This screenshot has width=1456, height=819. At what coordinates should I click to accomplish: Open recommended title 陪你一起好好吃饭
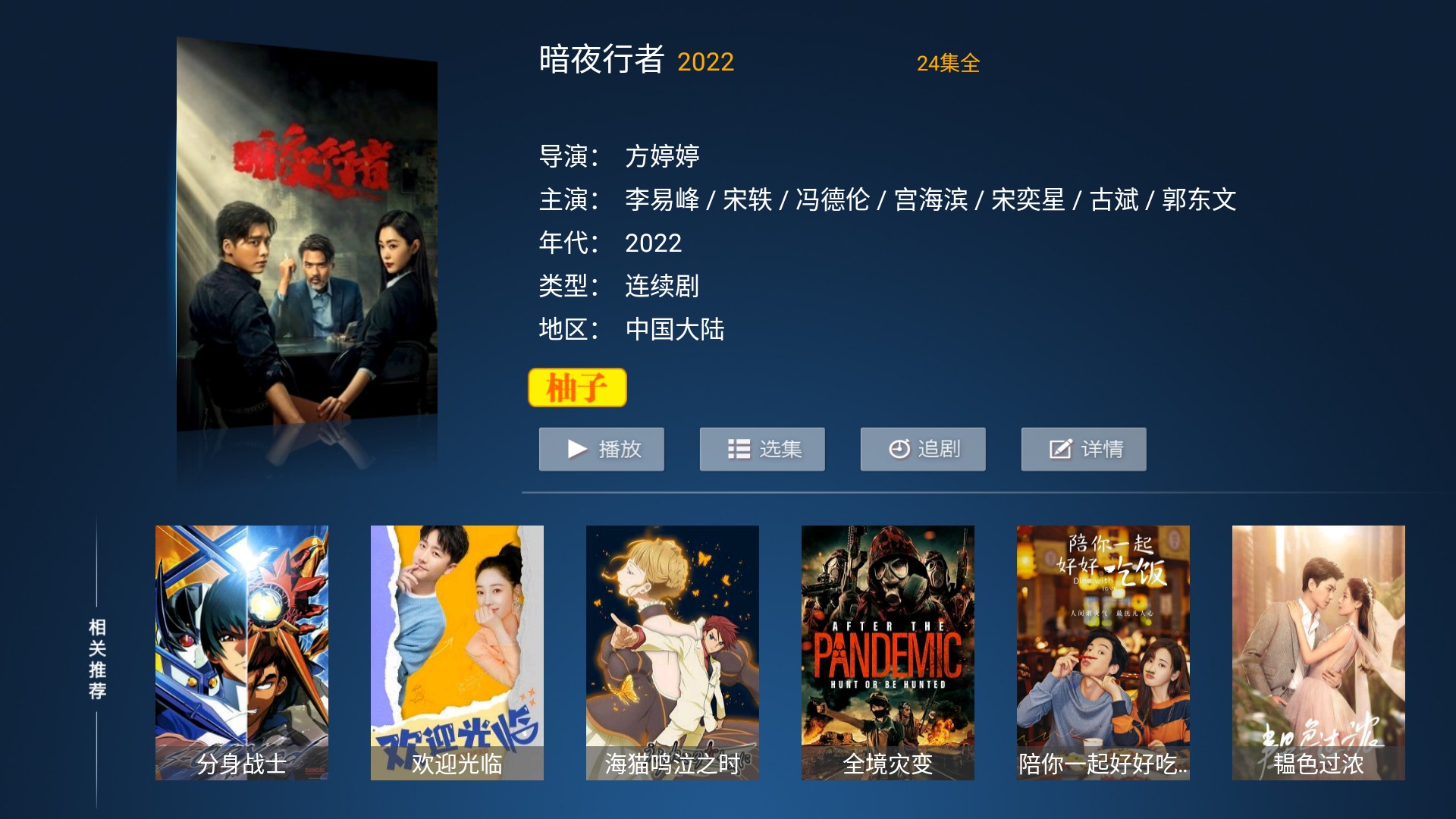1103,652
